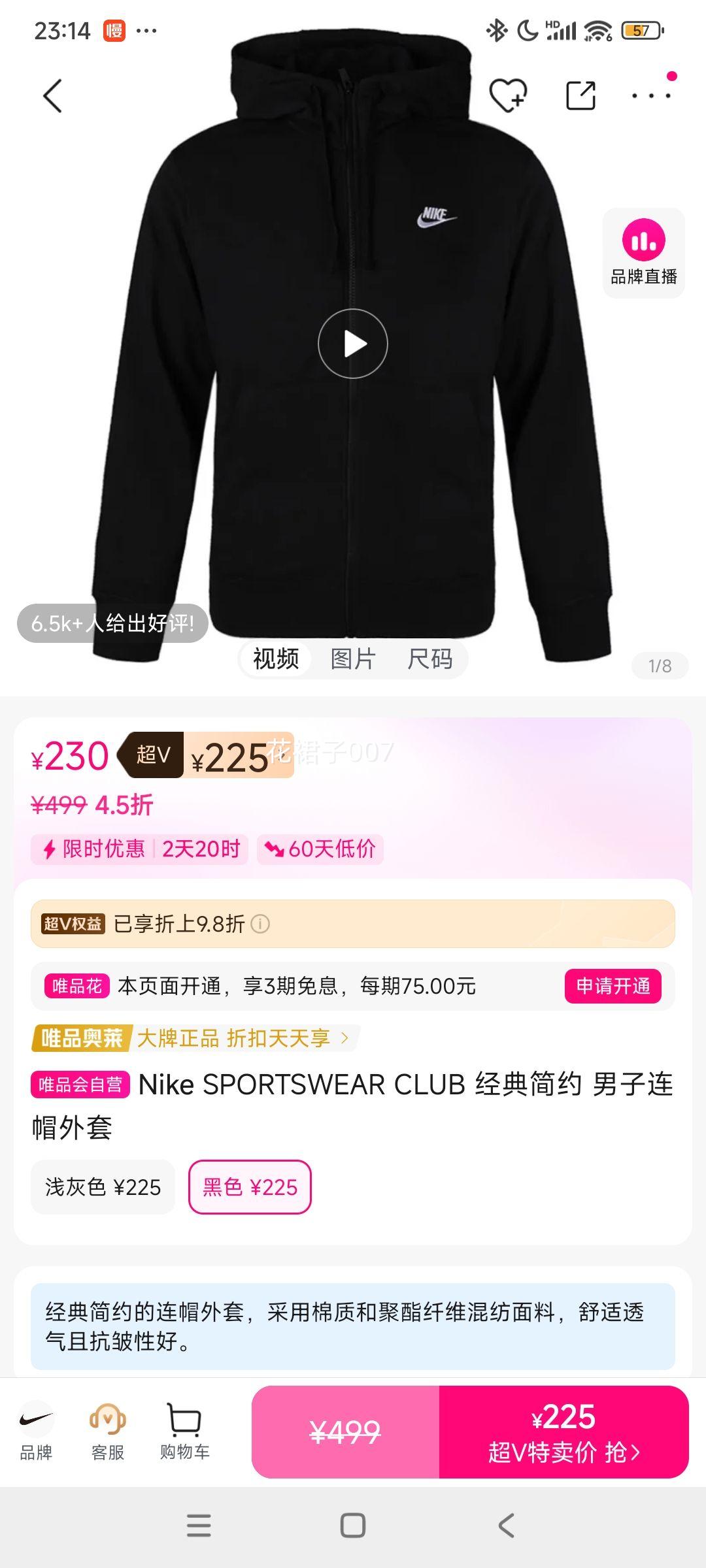Choose the 浅灰色 ¥225 color option

[x=103, y=1187]
